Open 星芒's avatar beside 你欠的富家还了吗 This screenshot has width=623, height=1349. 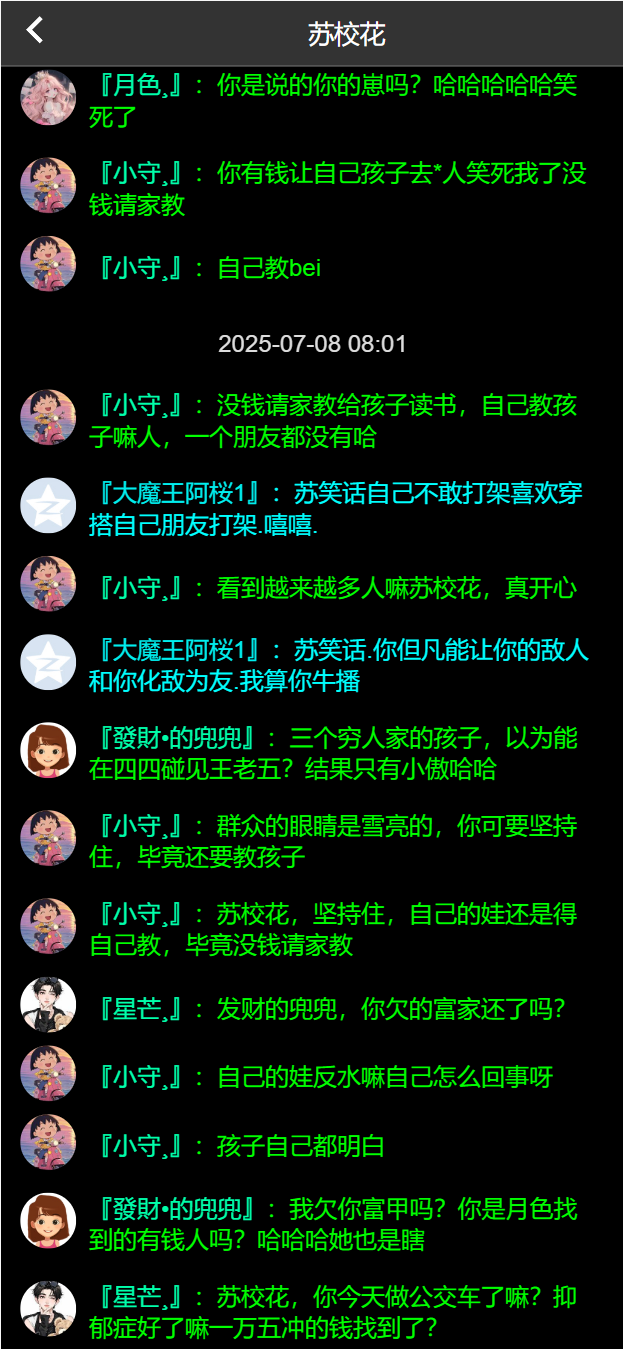coord(48,1004)
